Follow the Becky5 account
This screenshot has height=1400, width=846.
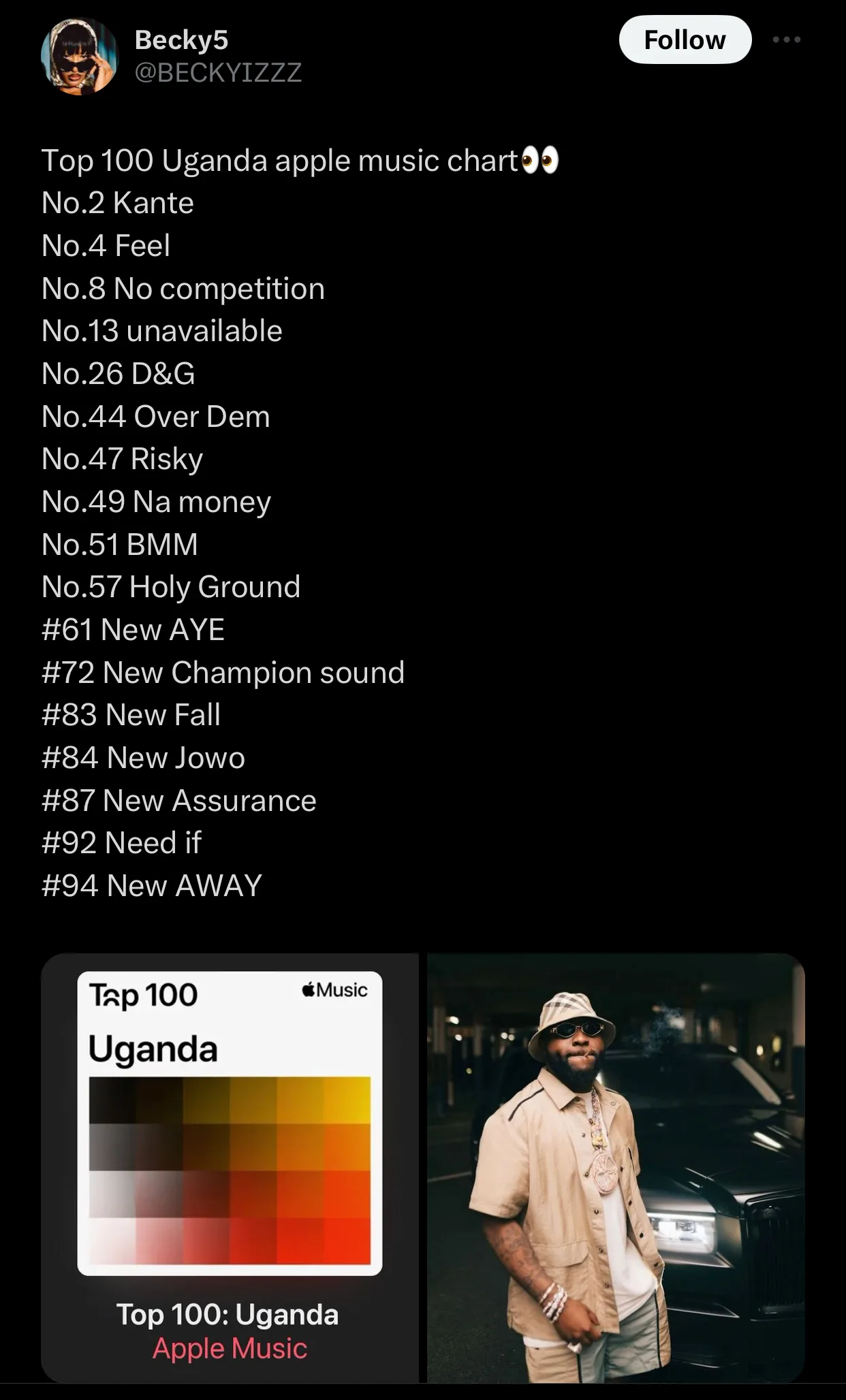coord(685,40)
